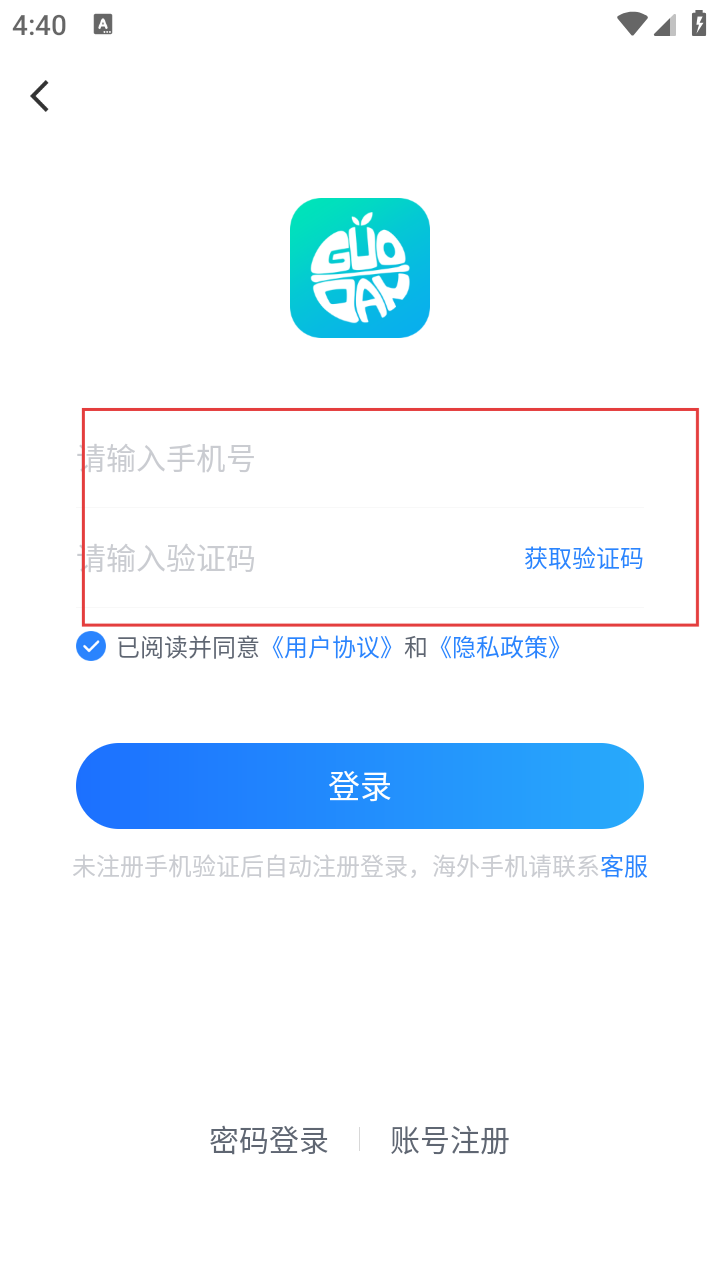This screenshot has height=1280, width=720.
Task: Uncheck the agreement checkbox
Action: point(91,647)
